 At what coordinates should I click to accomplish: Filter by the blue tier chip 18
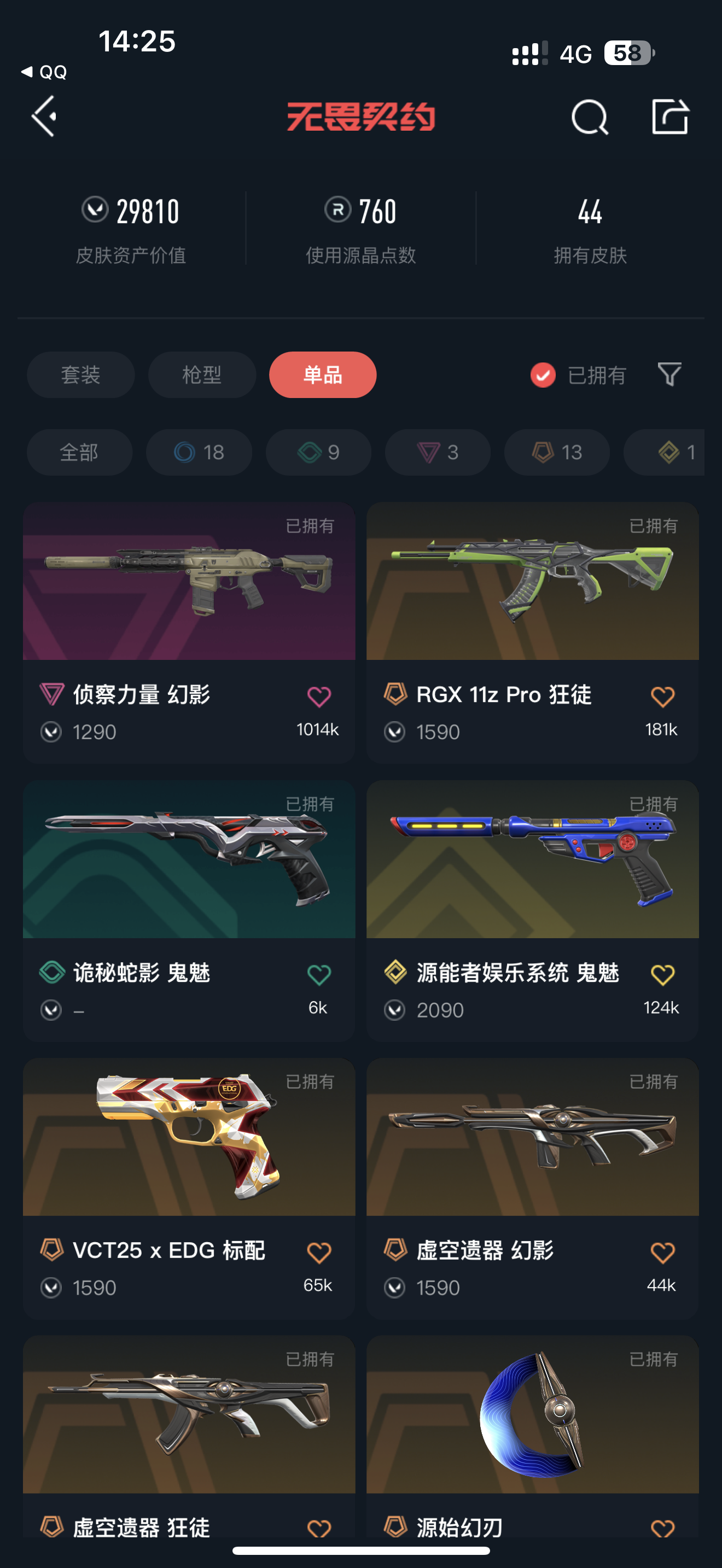199,452
